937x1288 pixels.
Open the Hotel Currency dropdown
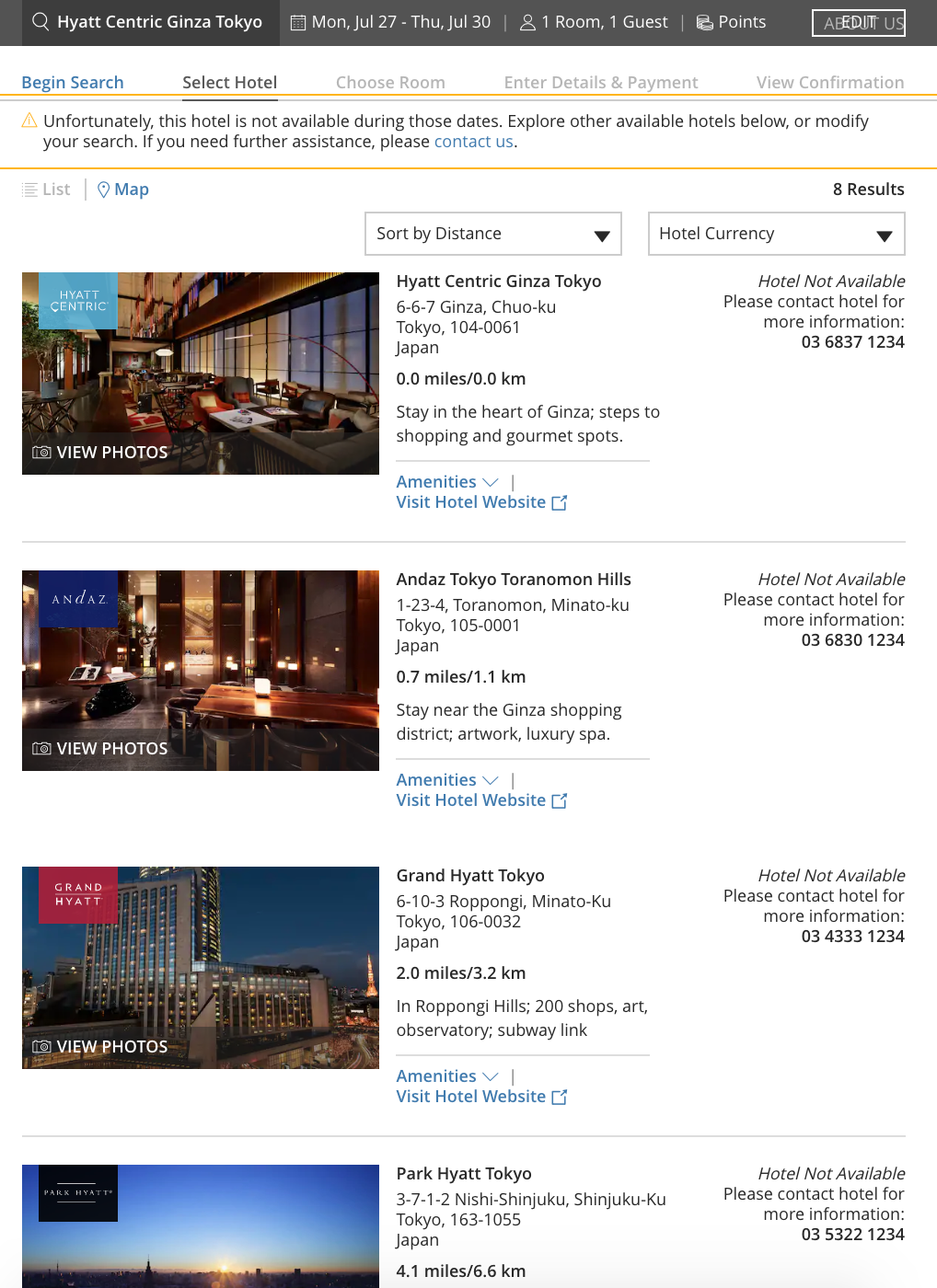tap(776, 234)
